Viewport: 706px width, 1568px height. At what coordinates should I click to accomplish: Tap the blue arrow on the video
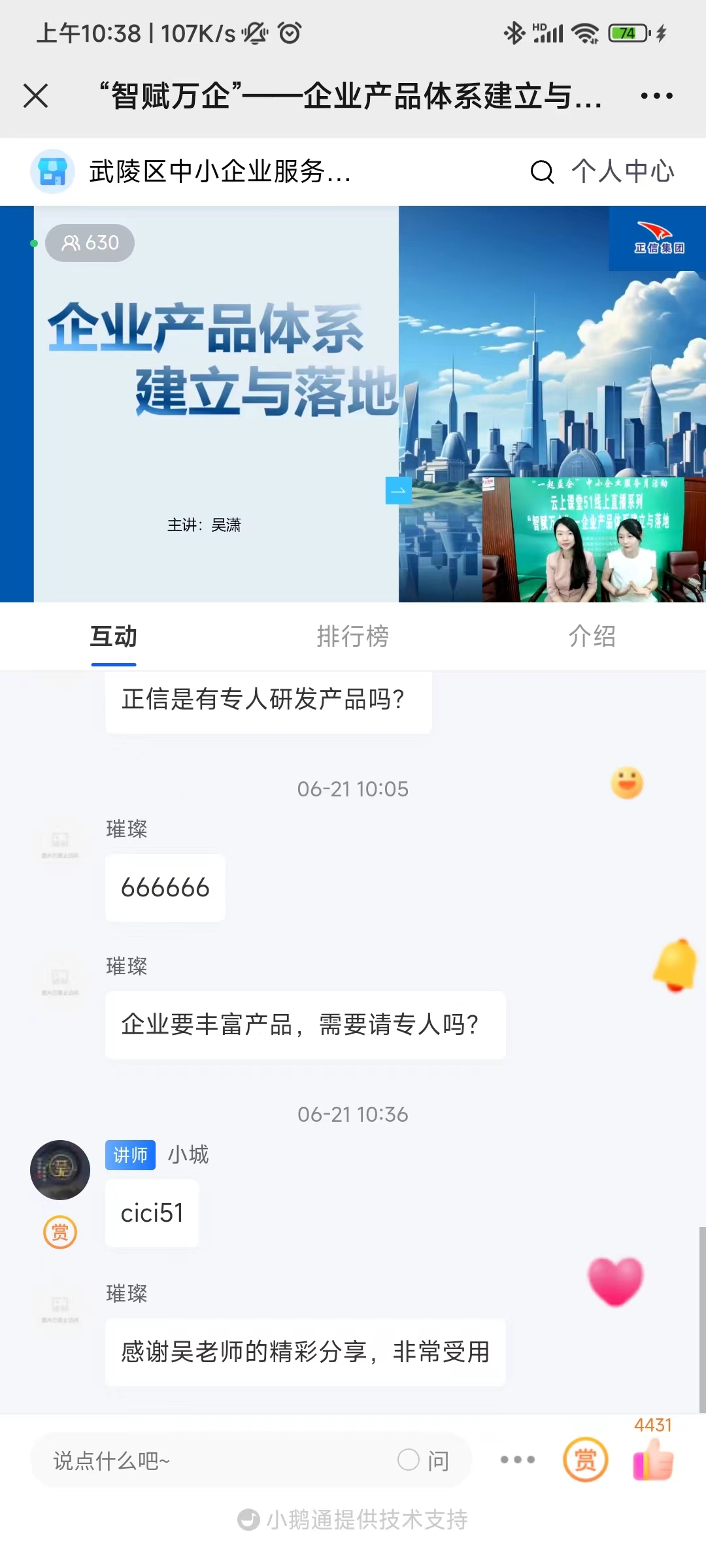(x=398, y=491)
